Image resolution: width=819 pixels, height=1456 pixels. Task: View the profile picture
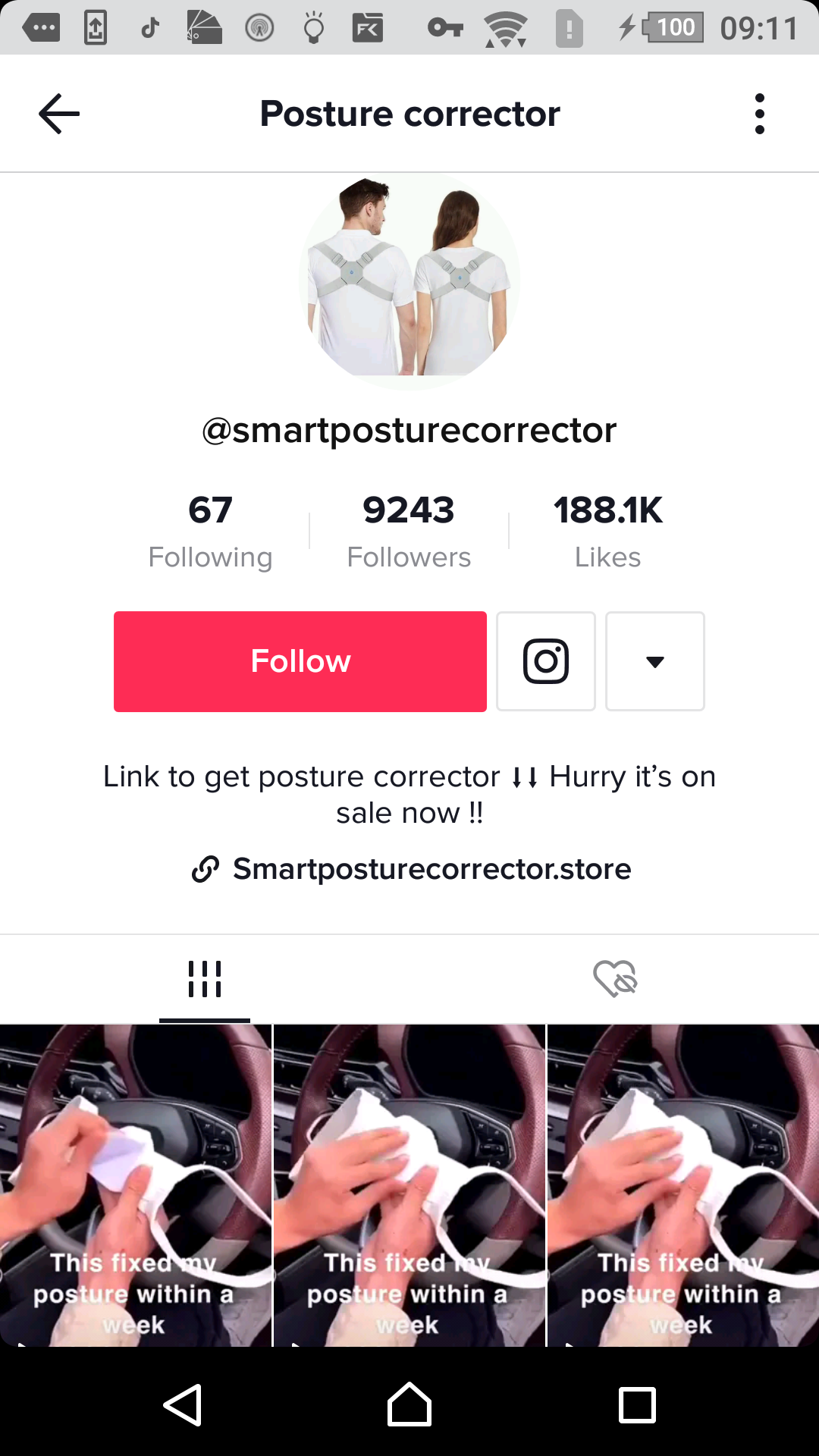click(x=409, y=281)
